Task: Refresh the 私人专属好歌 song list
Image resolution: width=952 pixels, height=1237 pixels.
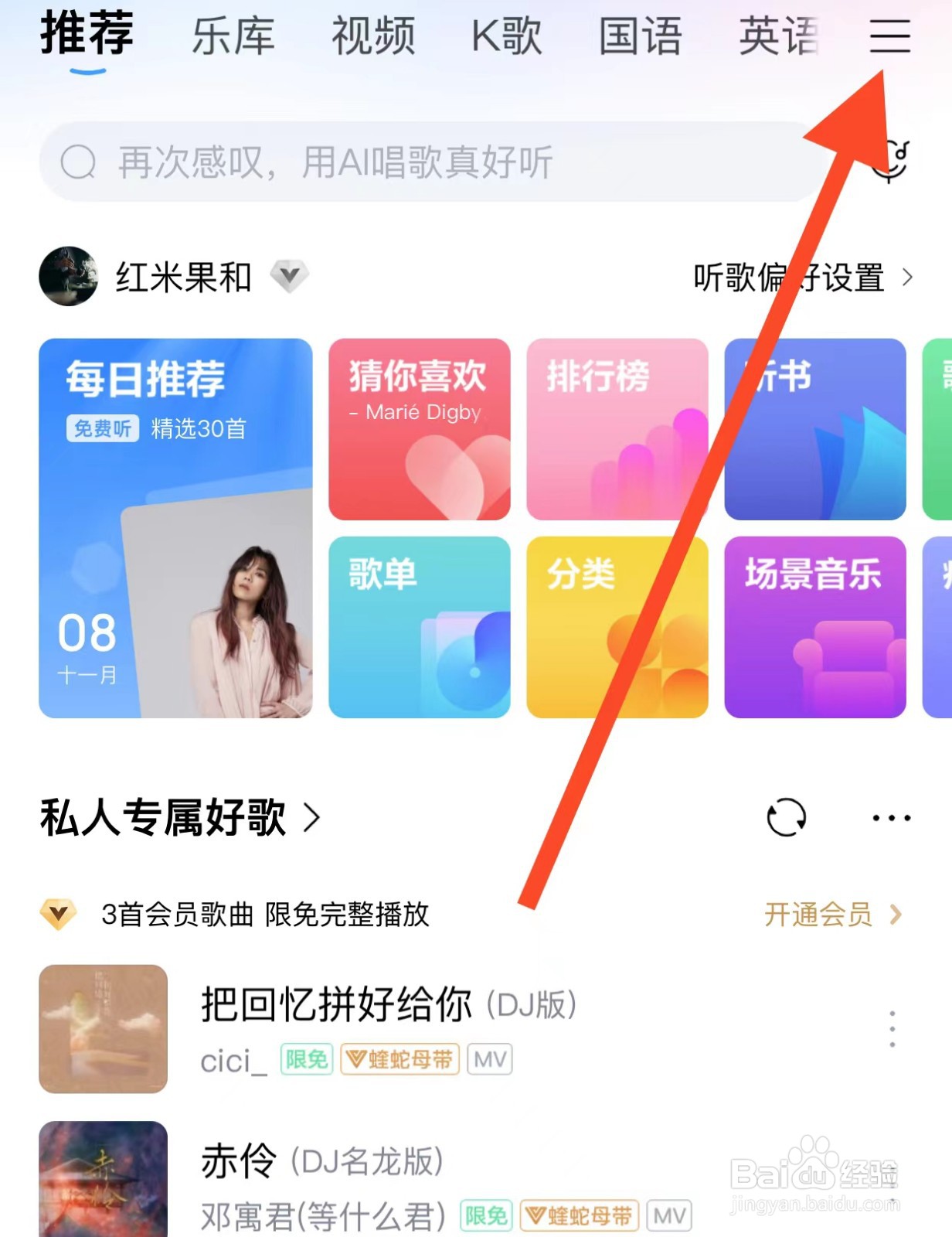Action: [787, 818]
